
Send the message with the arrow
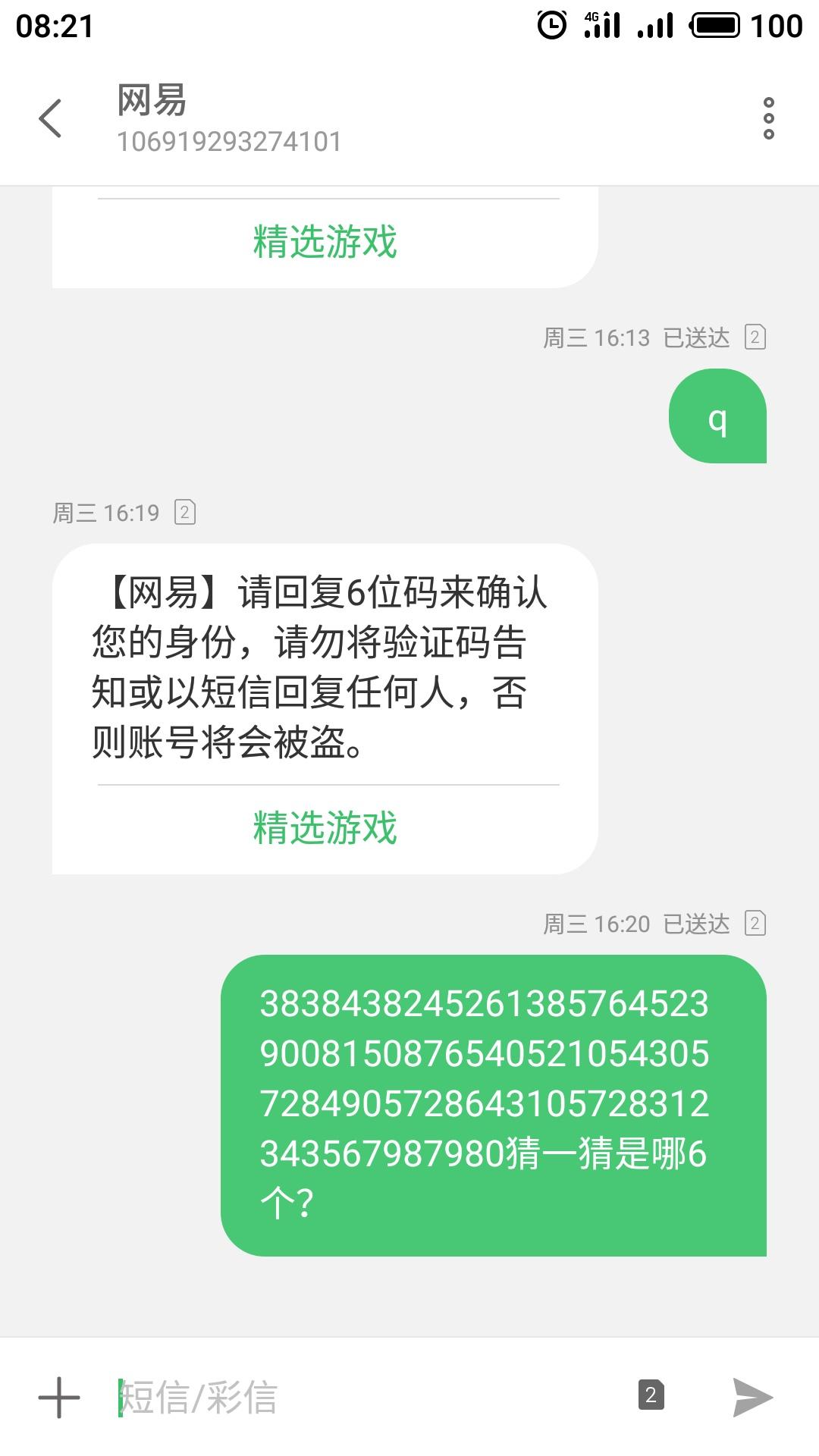pyautogui.click(x=752, y=1397)
